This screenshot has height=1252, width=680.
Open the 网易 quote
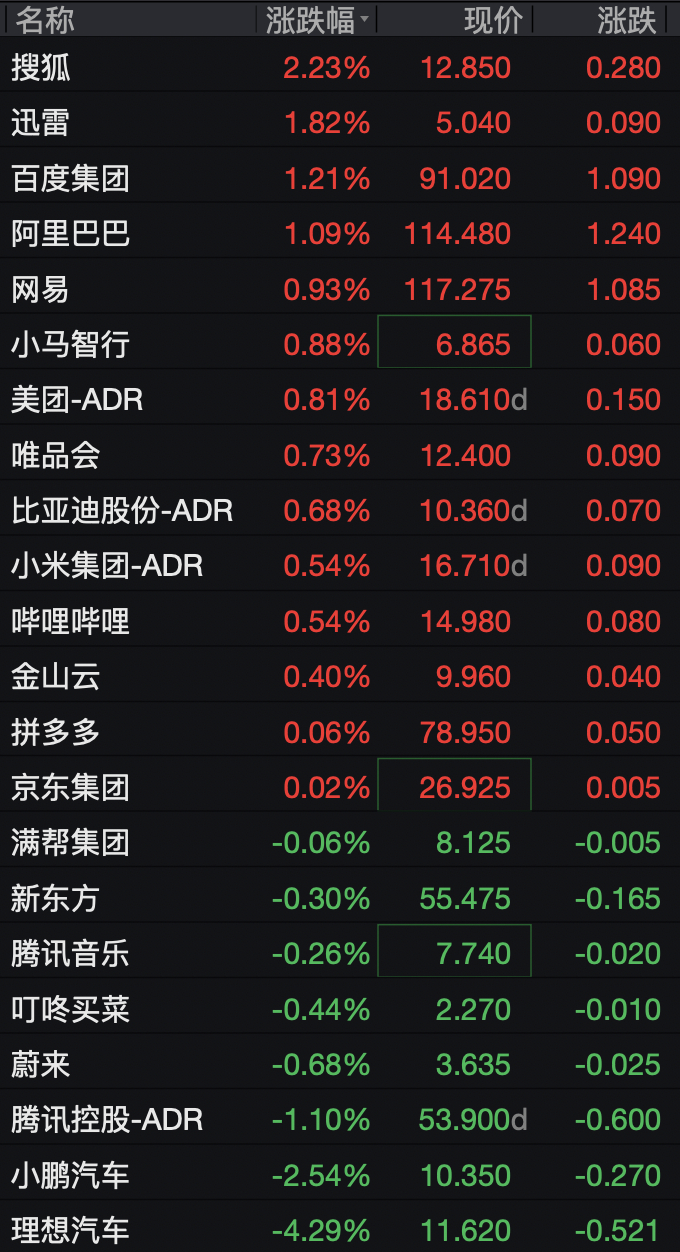340,290
